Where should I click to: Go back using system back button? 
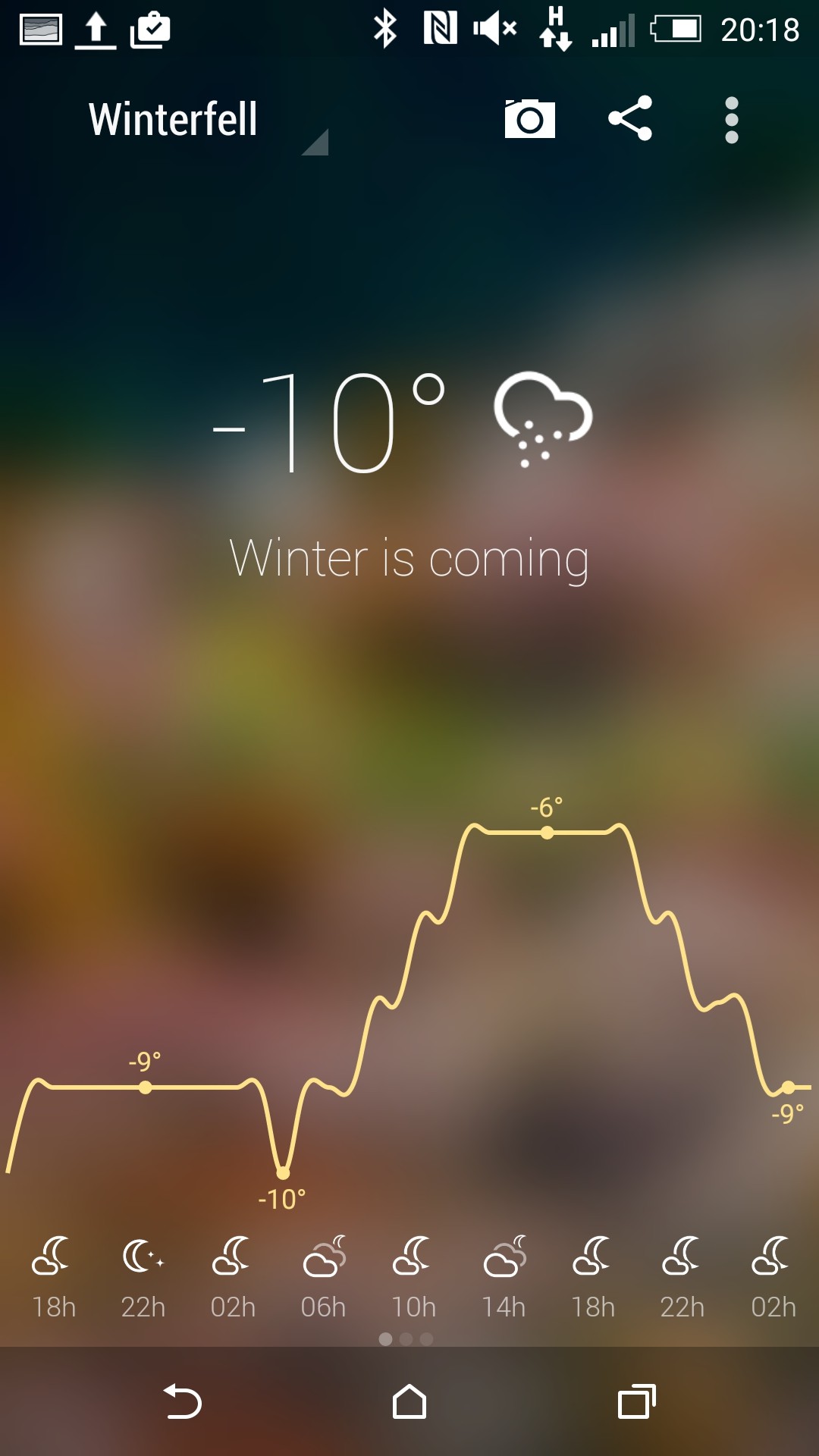click(183, 1401)
